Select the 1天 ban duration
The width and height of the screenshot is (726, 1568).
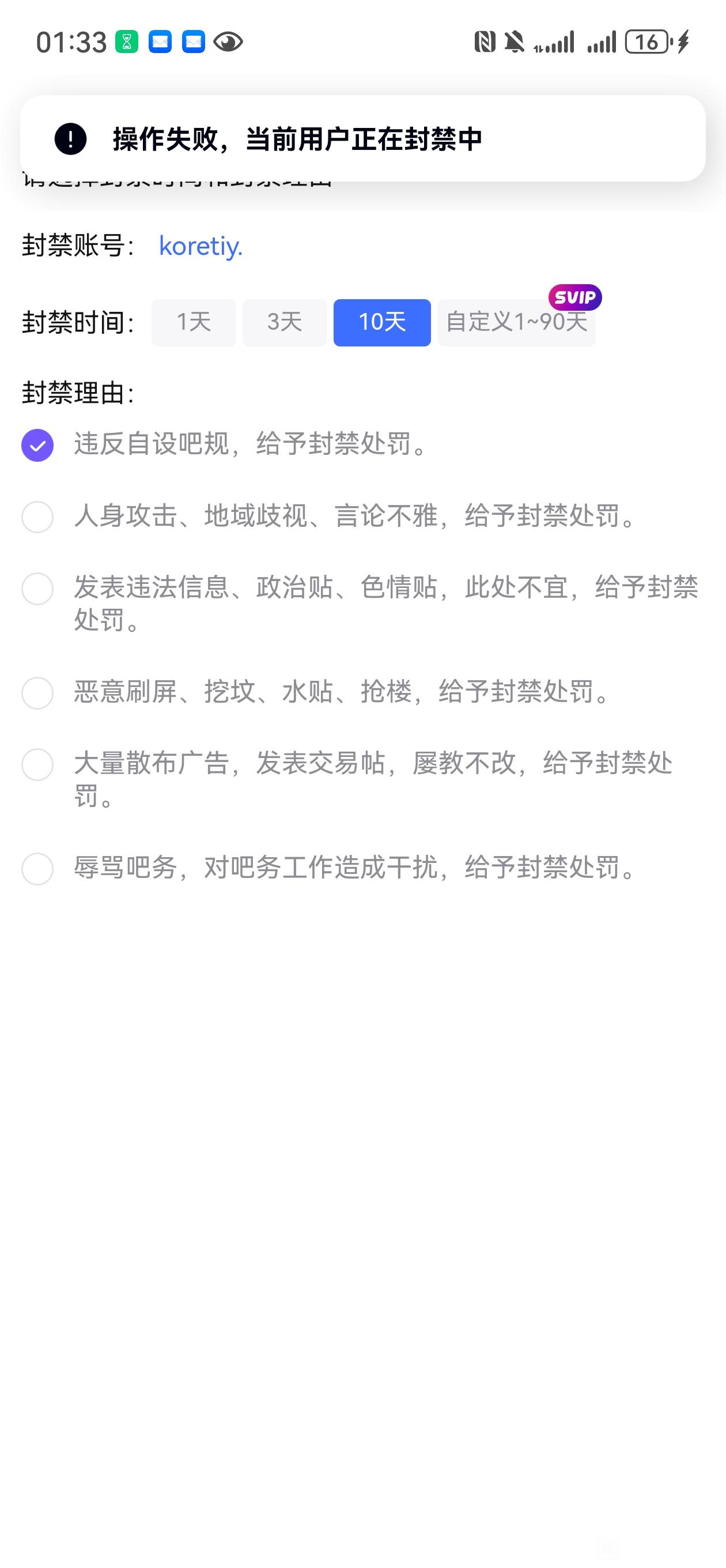pyautogui.click(x=194, y=322)
